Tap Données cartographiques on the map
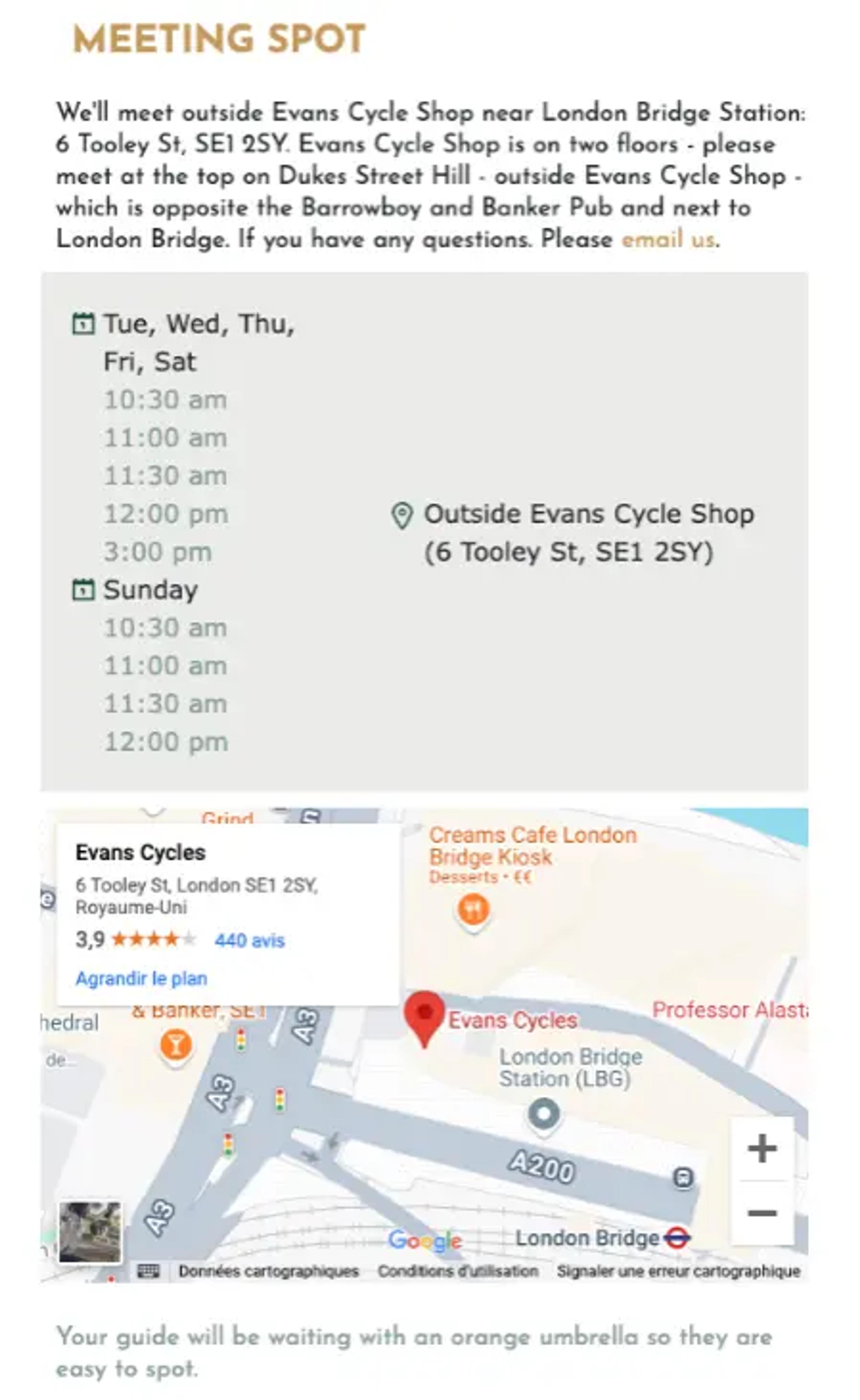Image resolution: width=860 pixels, height=1400 pixels. pyautogui.click(x=269, y=1271)
